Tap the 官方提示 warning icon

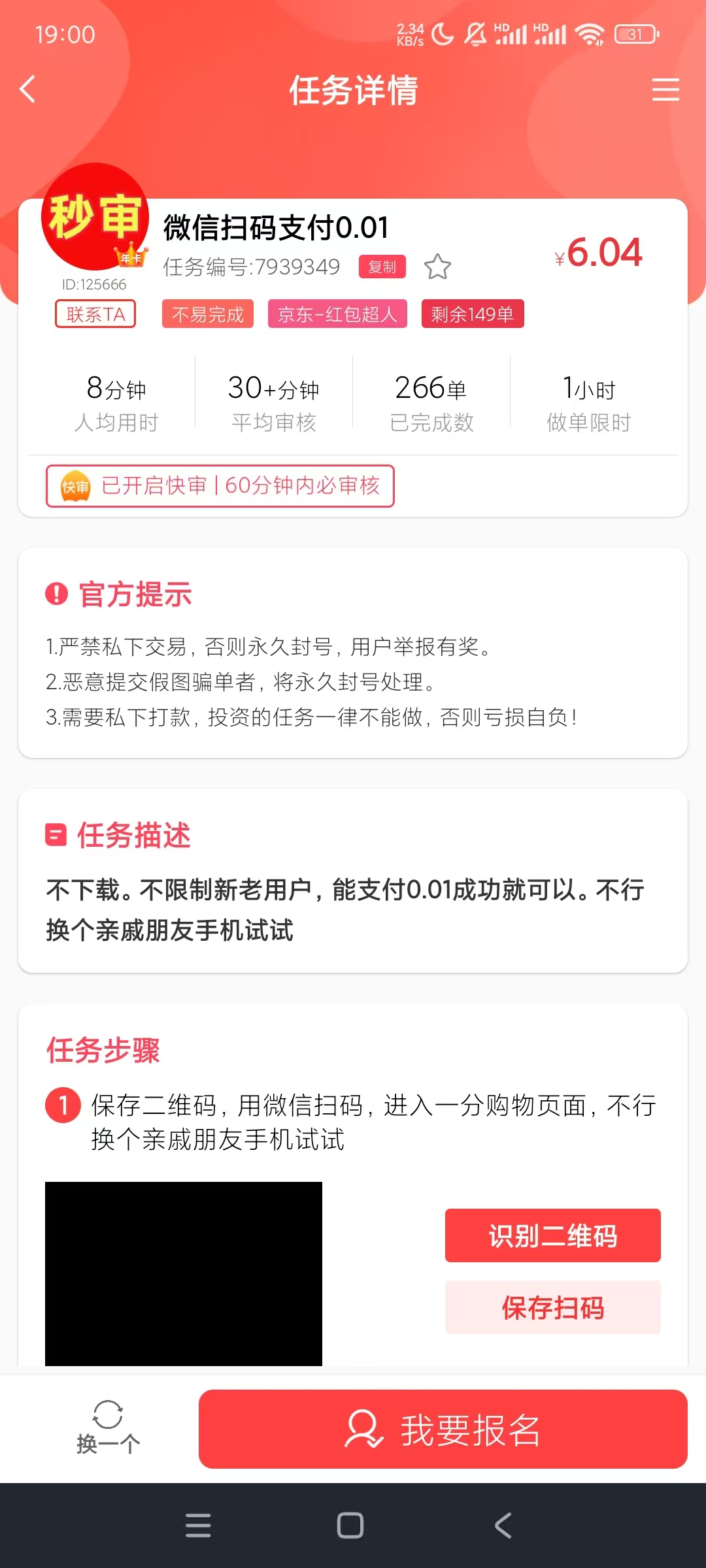tap(56, 593)
